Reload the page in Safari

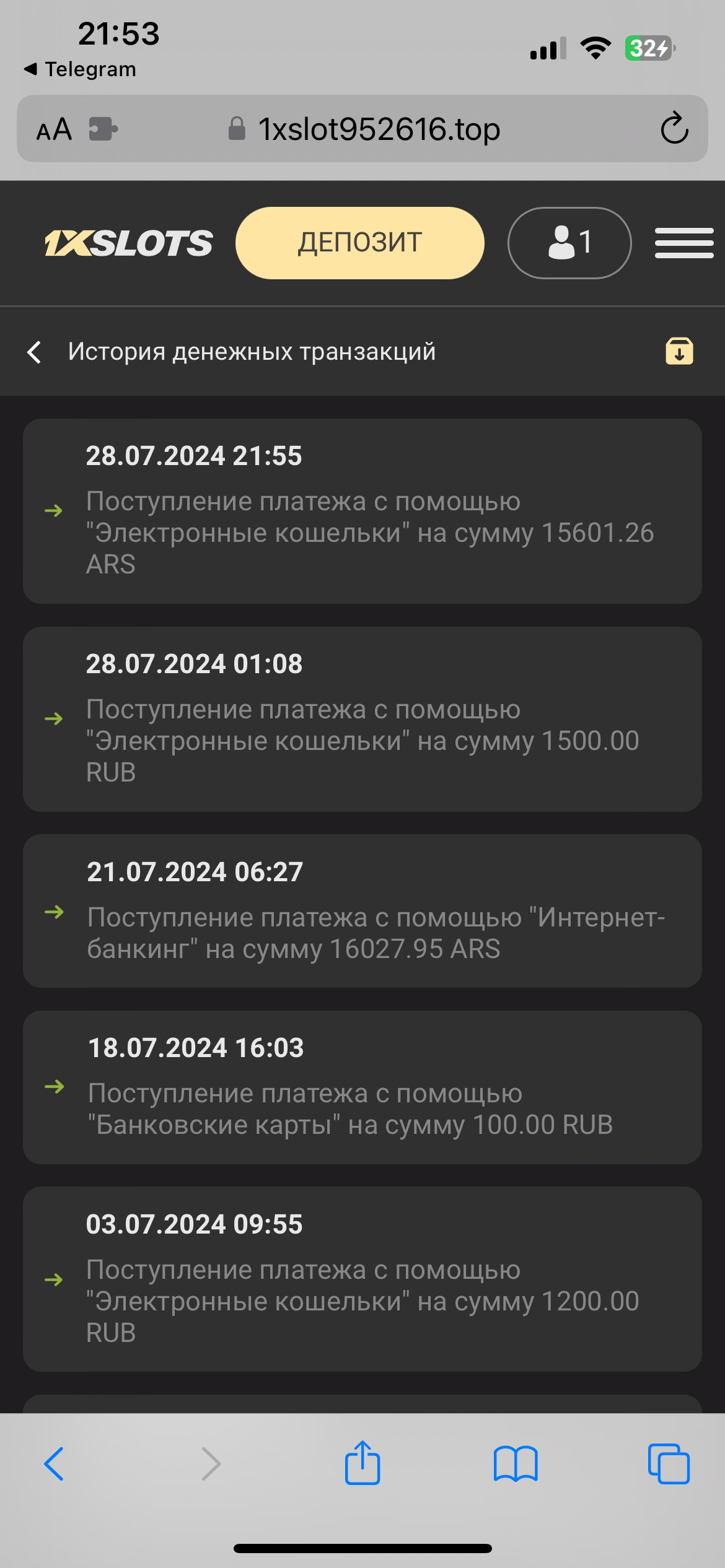674,129
